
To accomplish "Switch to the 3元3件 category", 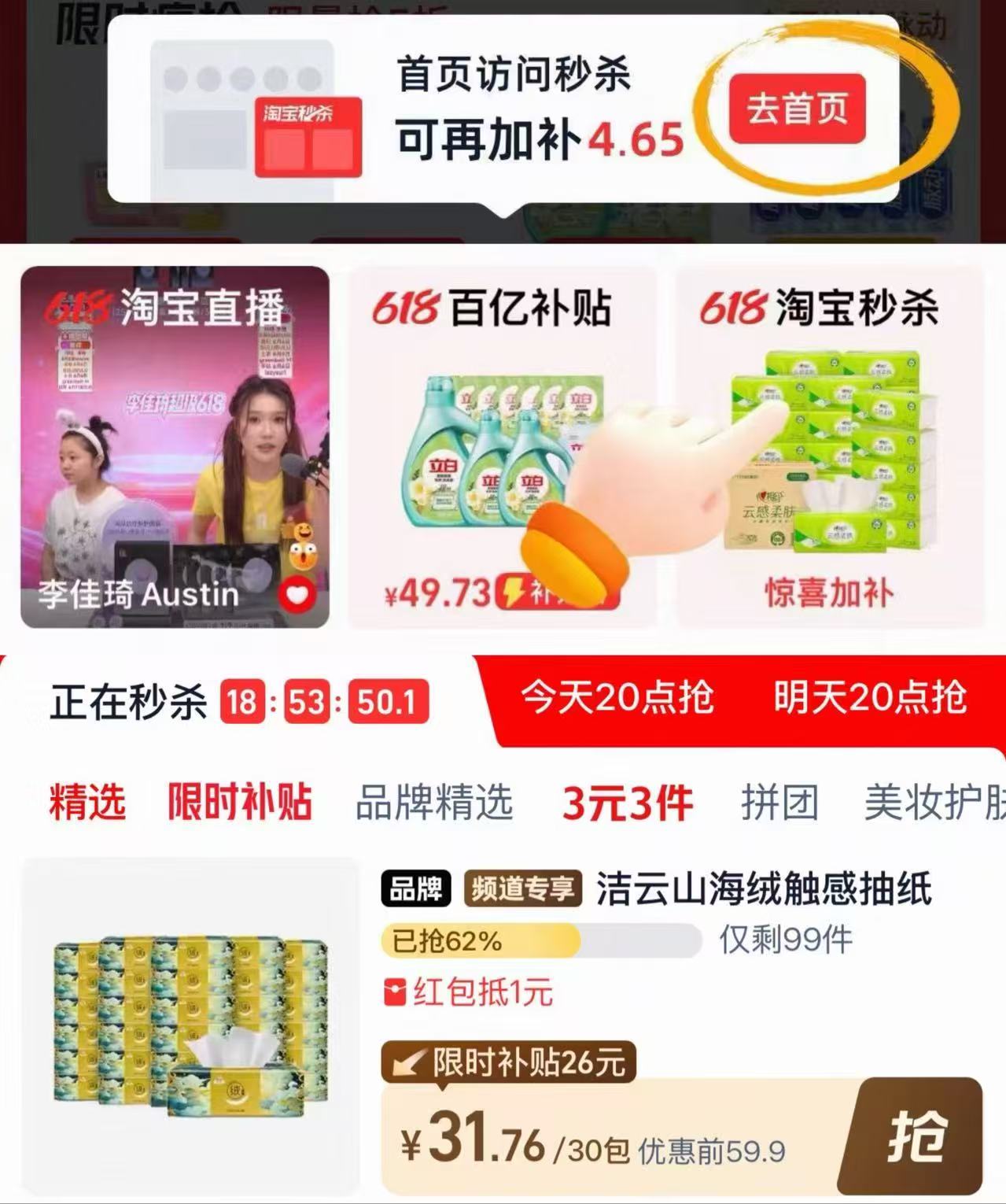I will (x=628, y=802).
